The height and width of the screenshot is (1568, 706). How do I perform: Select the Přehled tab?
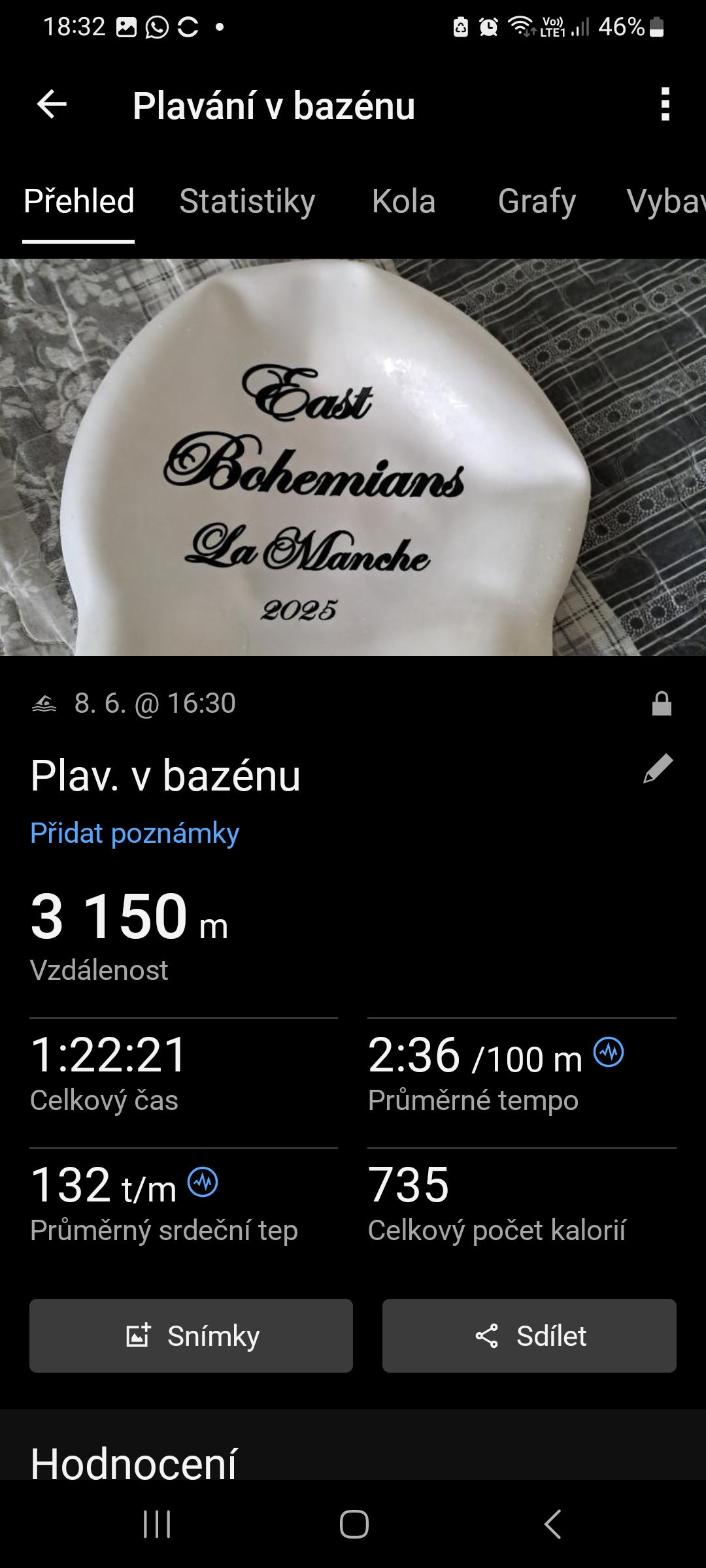[79, 201]
